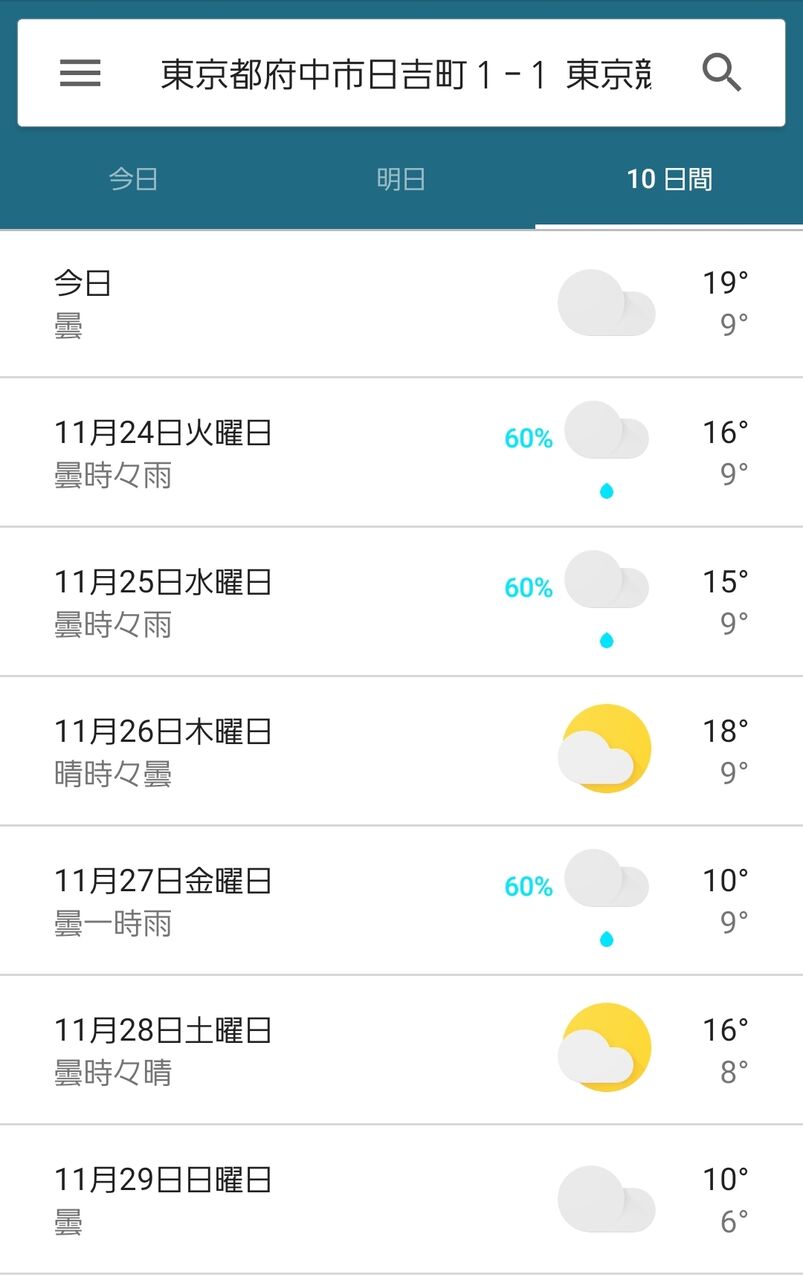Switch to the 明日 tab
Screen dimensions: 803x1280
[x=401, y=180]
